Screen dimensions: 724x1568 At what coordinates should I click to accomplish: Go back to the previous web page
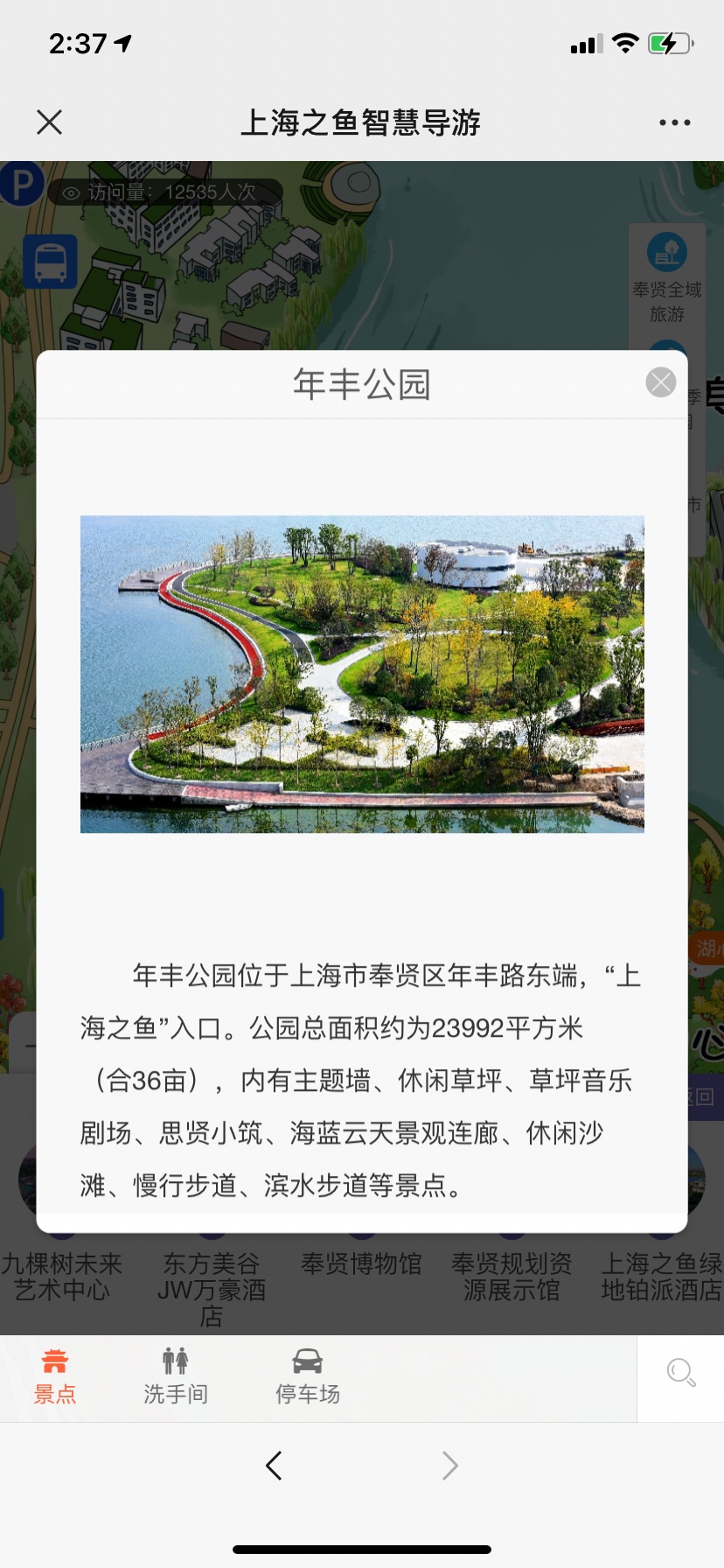coord(274,1466)
